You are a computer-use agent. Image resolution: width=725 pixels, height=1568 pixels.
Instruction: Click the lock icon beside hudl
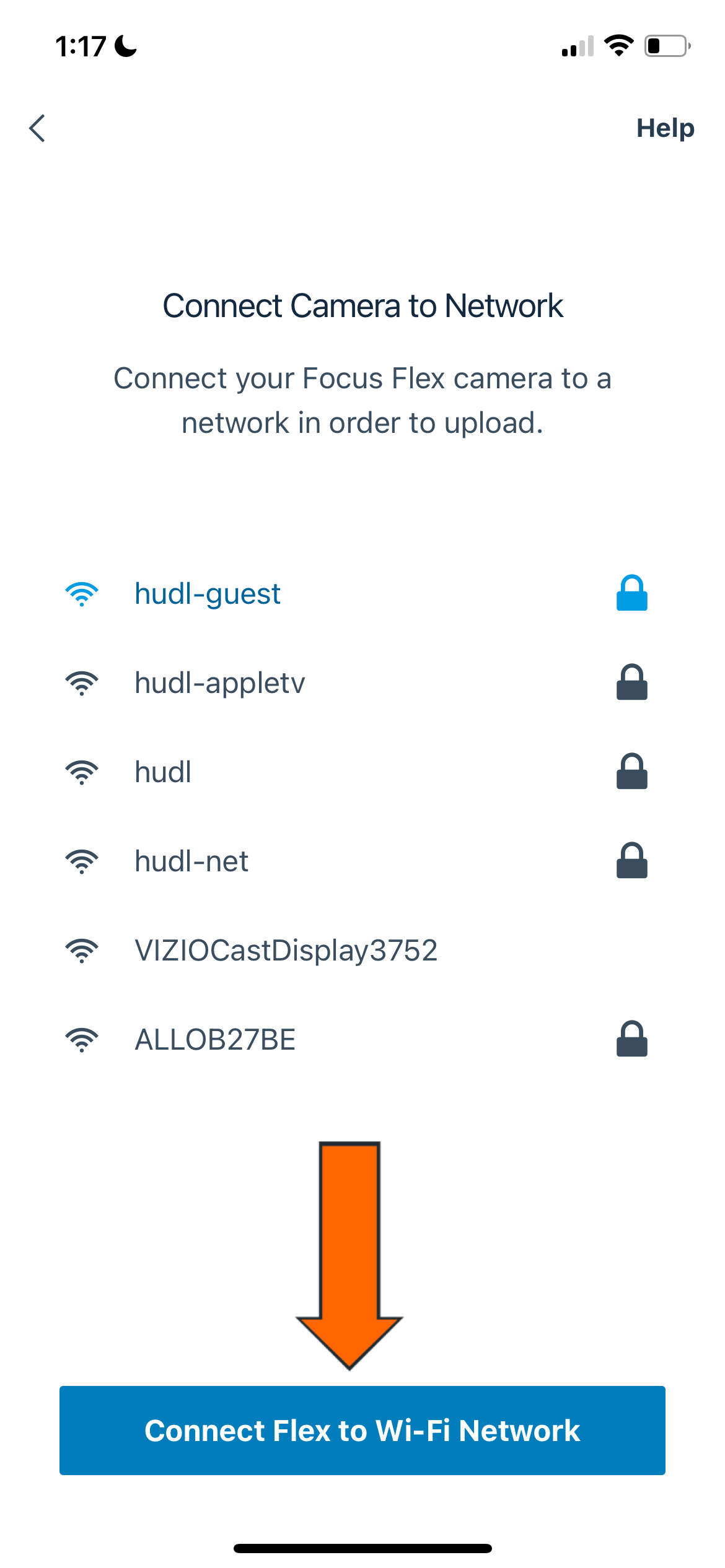tap(632, 771)
